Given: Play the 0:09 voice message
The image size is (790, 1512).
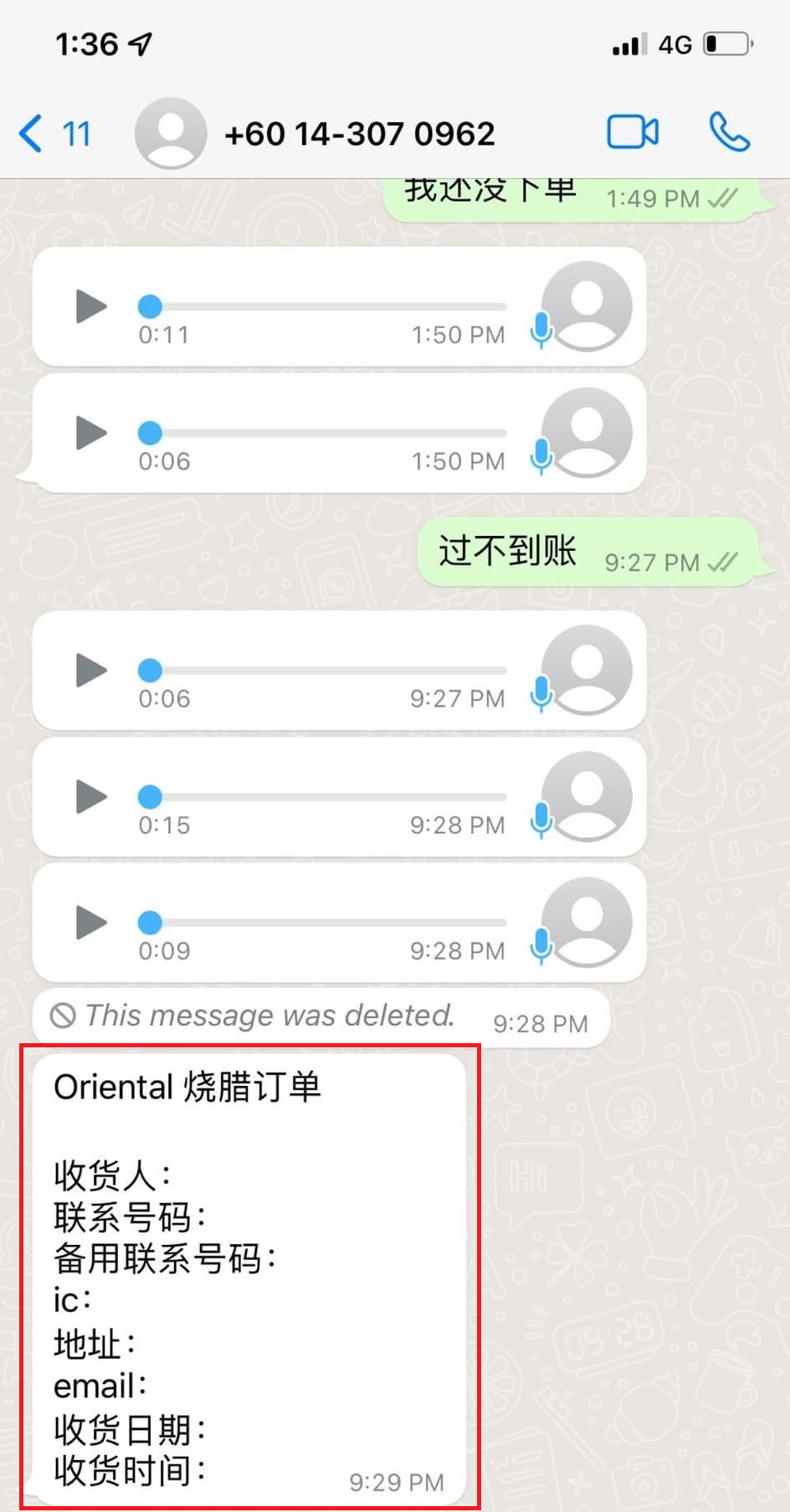Looking at the screenshot, I should [91, 923].
